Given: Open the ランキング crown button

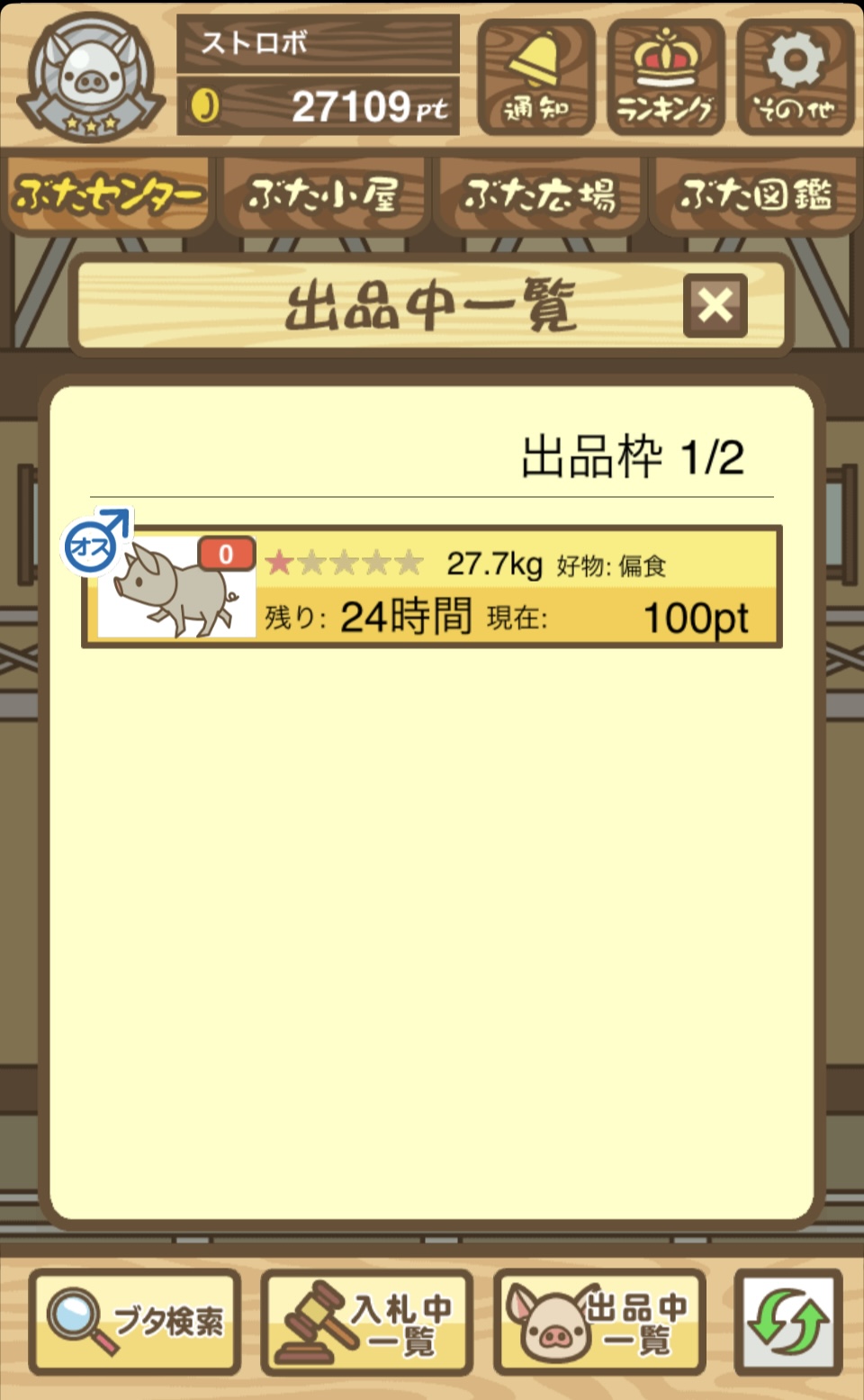Looking at the screenshot, I should [665, 78].
